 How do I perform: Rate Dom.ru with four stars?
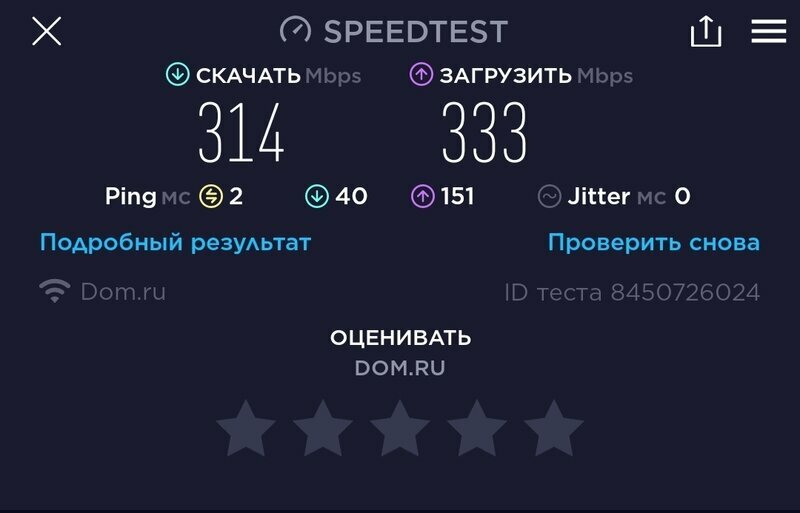pyautogui.click(x=477, y=428)
